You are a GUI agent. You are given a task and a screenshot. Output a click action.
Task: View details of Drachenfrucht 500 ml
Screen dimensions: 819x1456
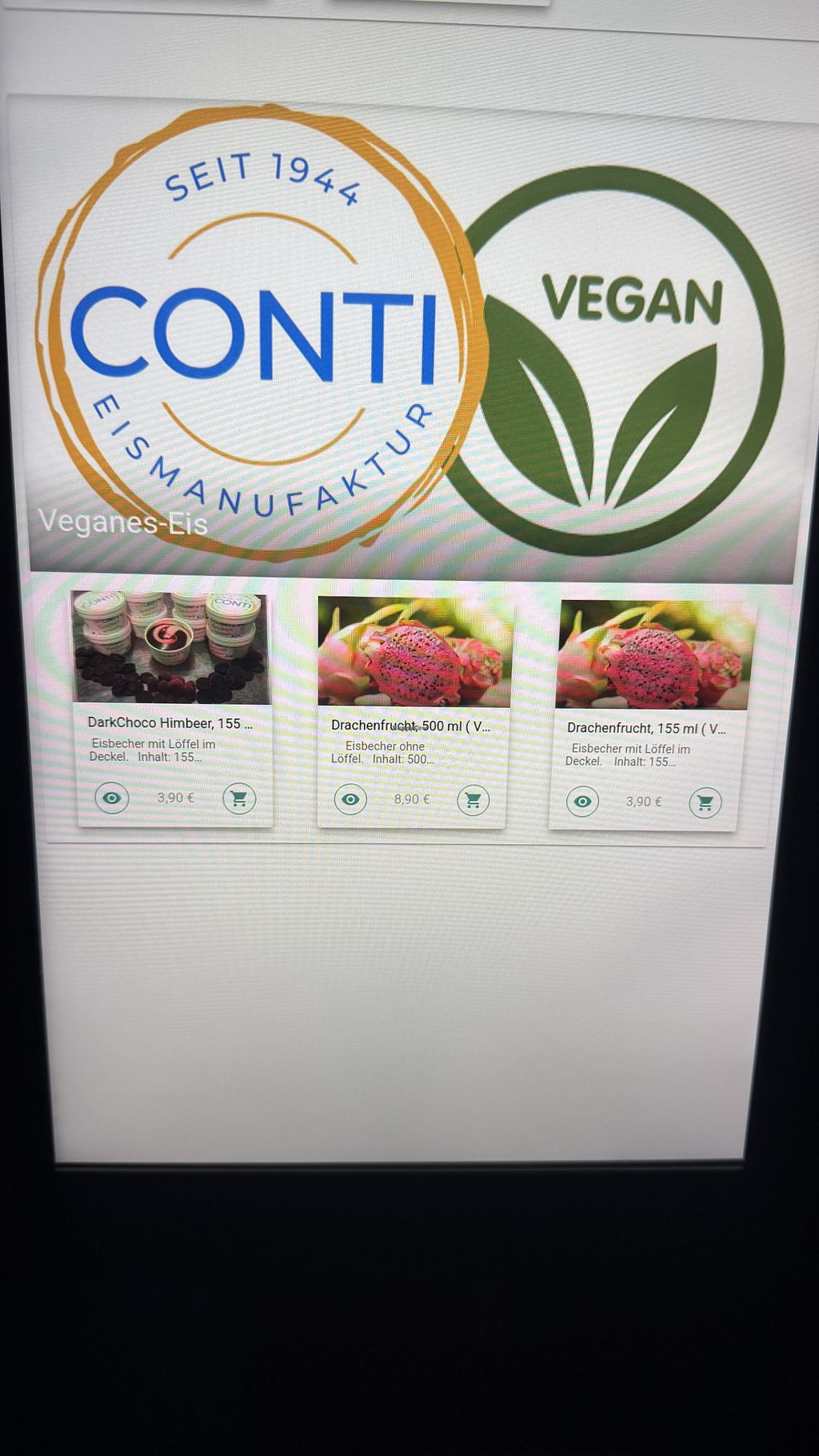350,800
